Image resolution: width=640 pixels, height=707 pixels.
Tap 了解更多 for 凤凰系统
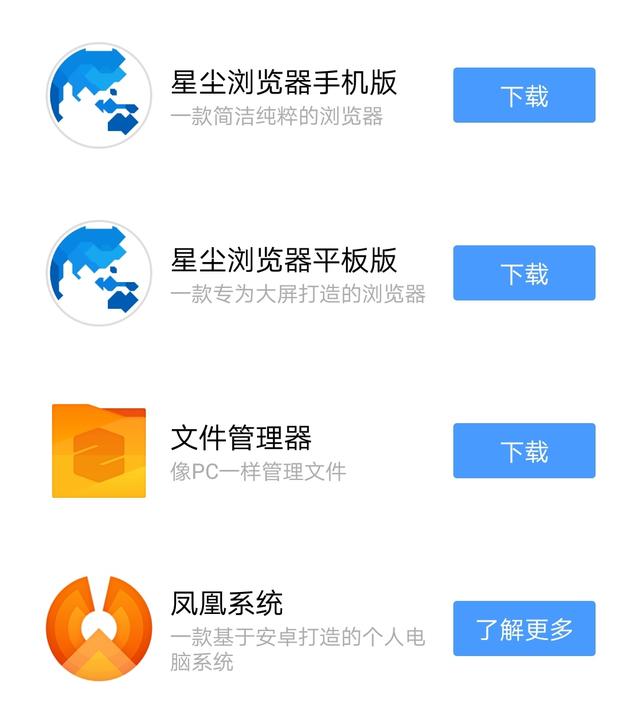click(524, 629)
